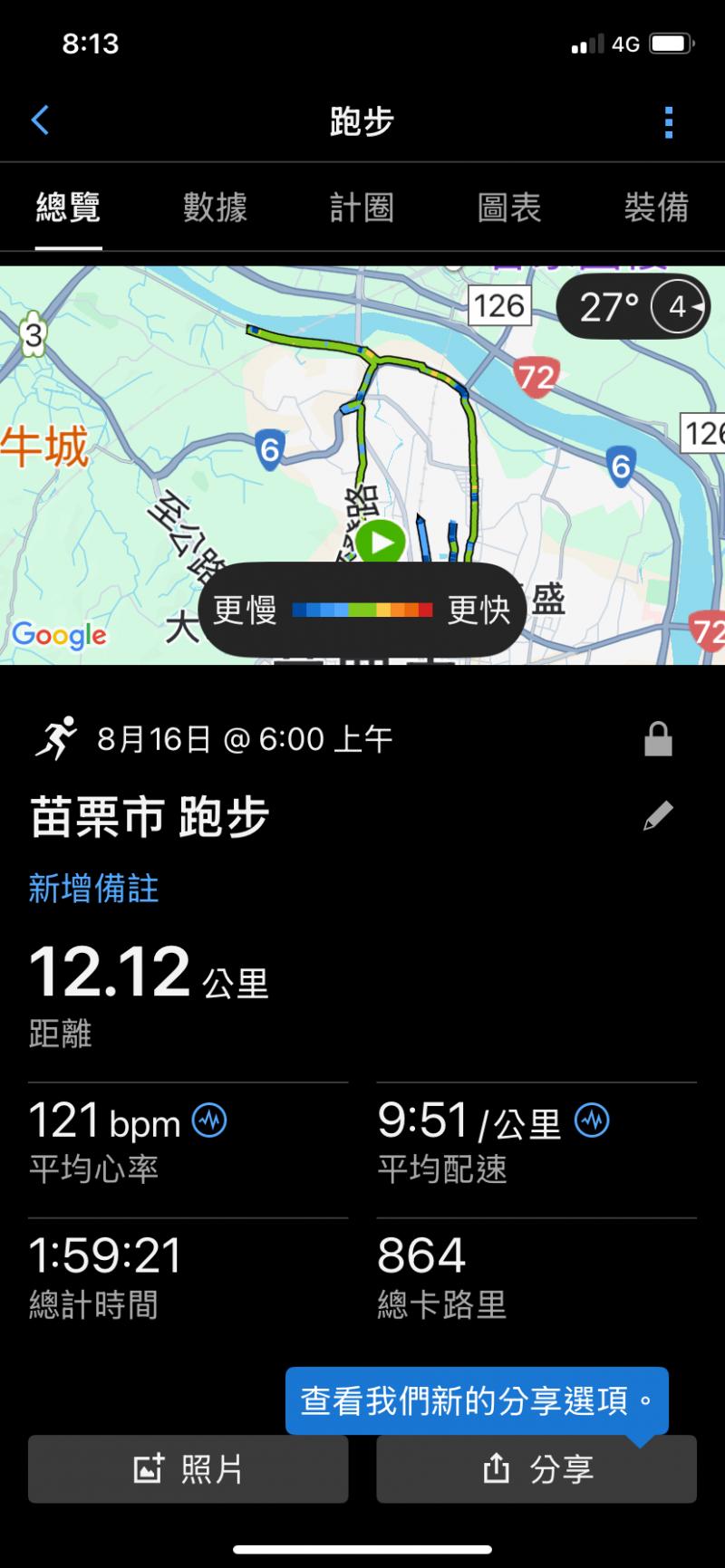725x1568 pixels.
Task: Open the 27° weather details badge
Action: pyautogui.click(x=633, y=307)
